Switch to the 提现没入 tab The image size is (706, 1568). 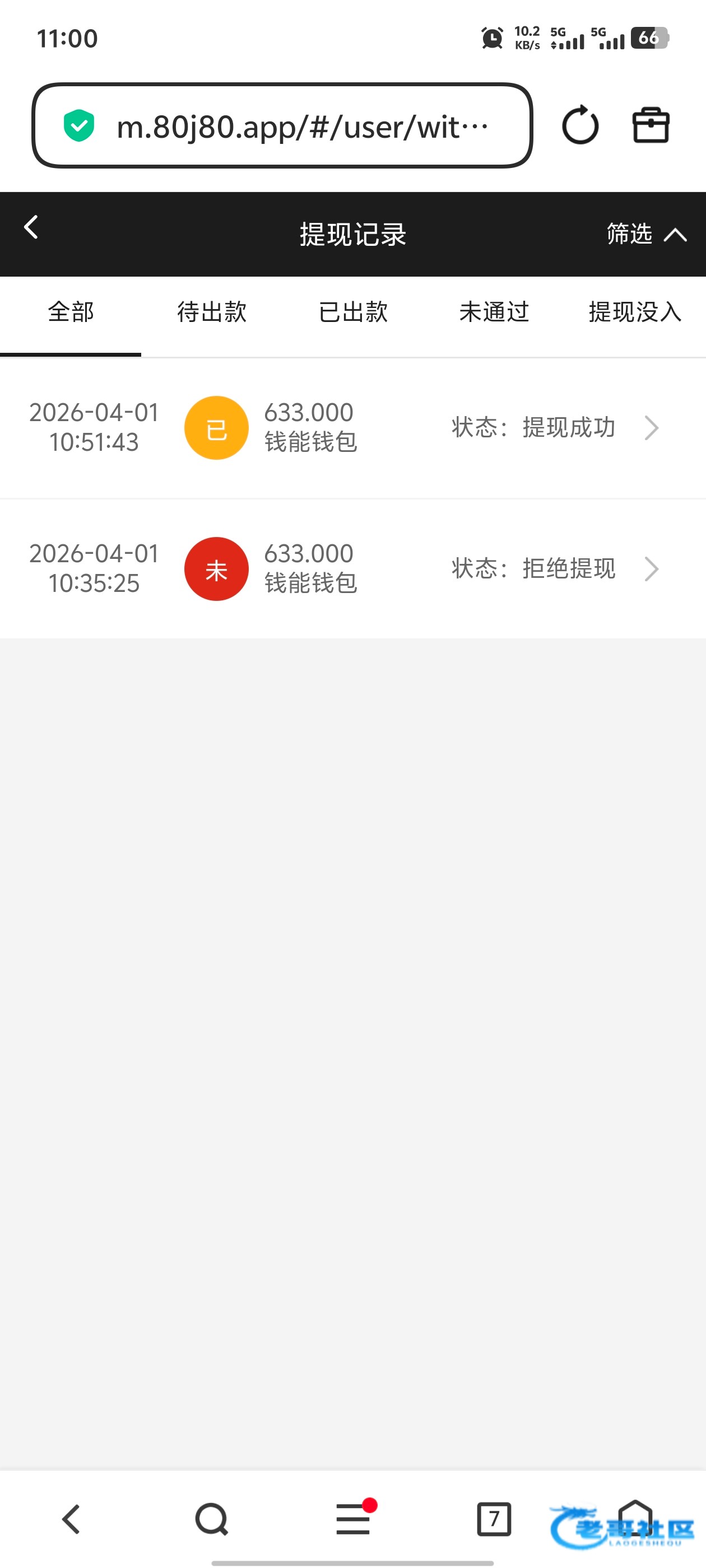pos(635,312)
